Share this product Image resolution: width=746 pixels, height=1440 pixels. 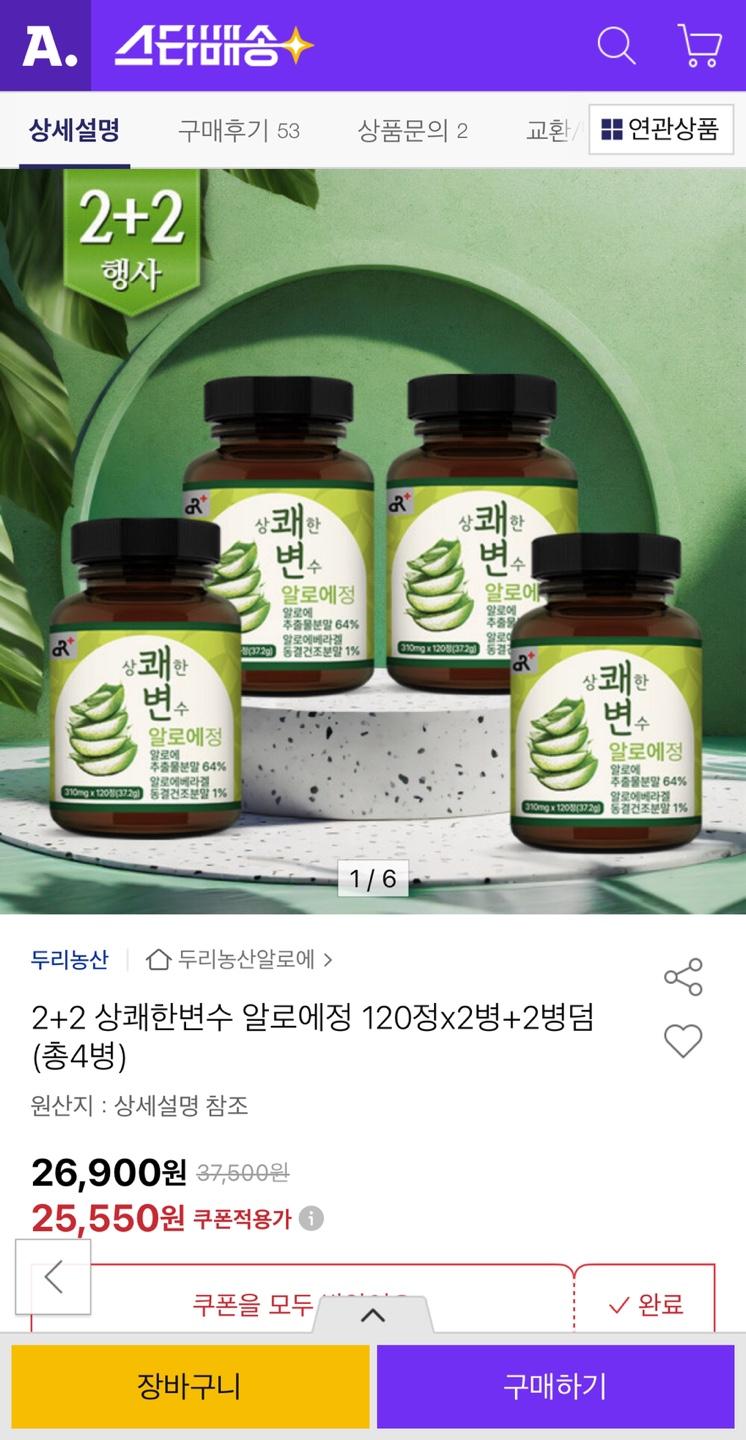683,977
